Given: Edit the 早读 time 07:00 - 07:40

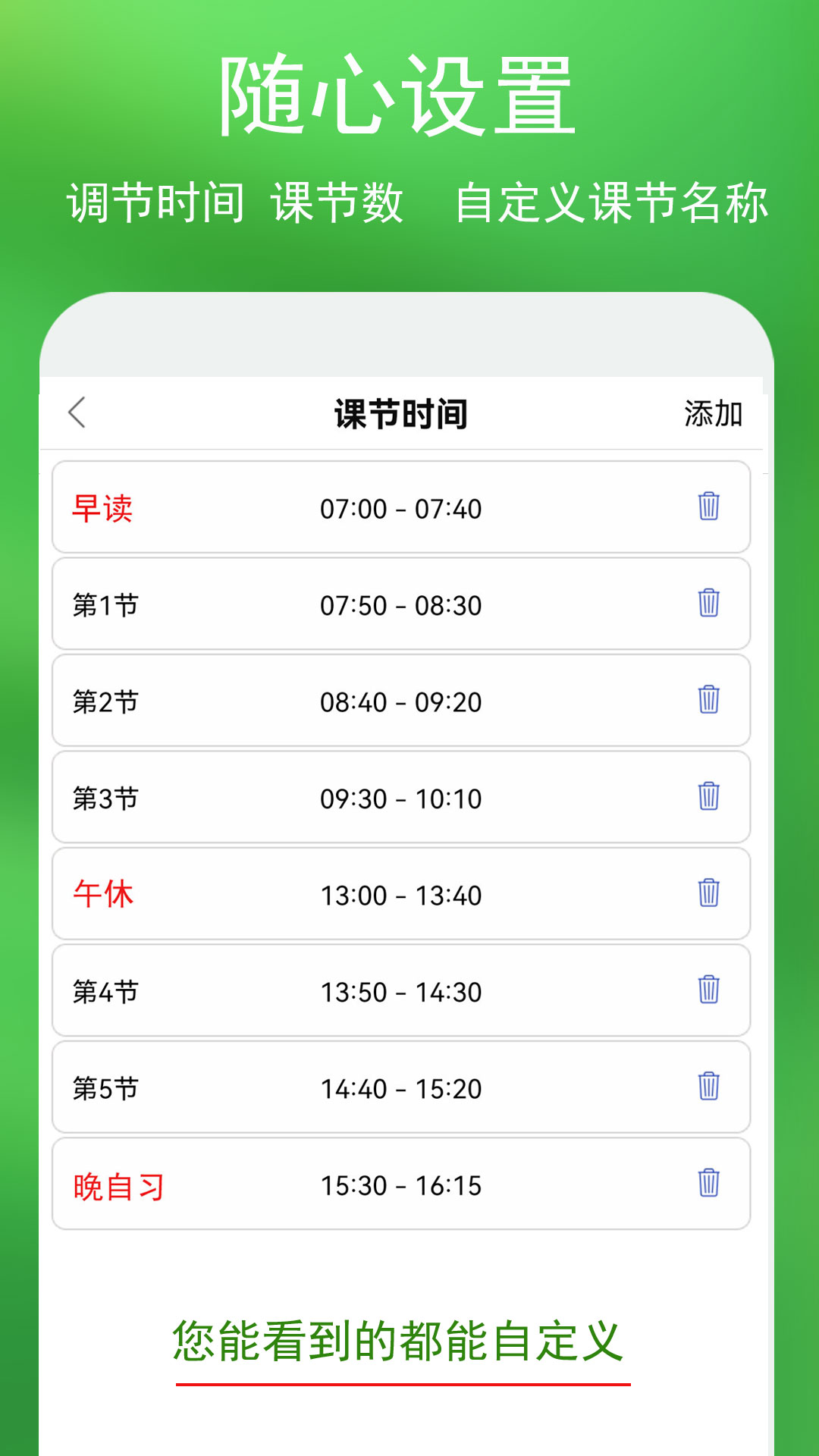Looking at the screenshot, I should coord(400,509).
